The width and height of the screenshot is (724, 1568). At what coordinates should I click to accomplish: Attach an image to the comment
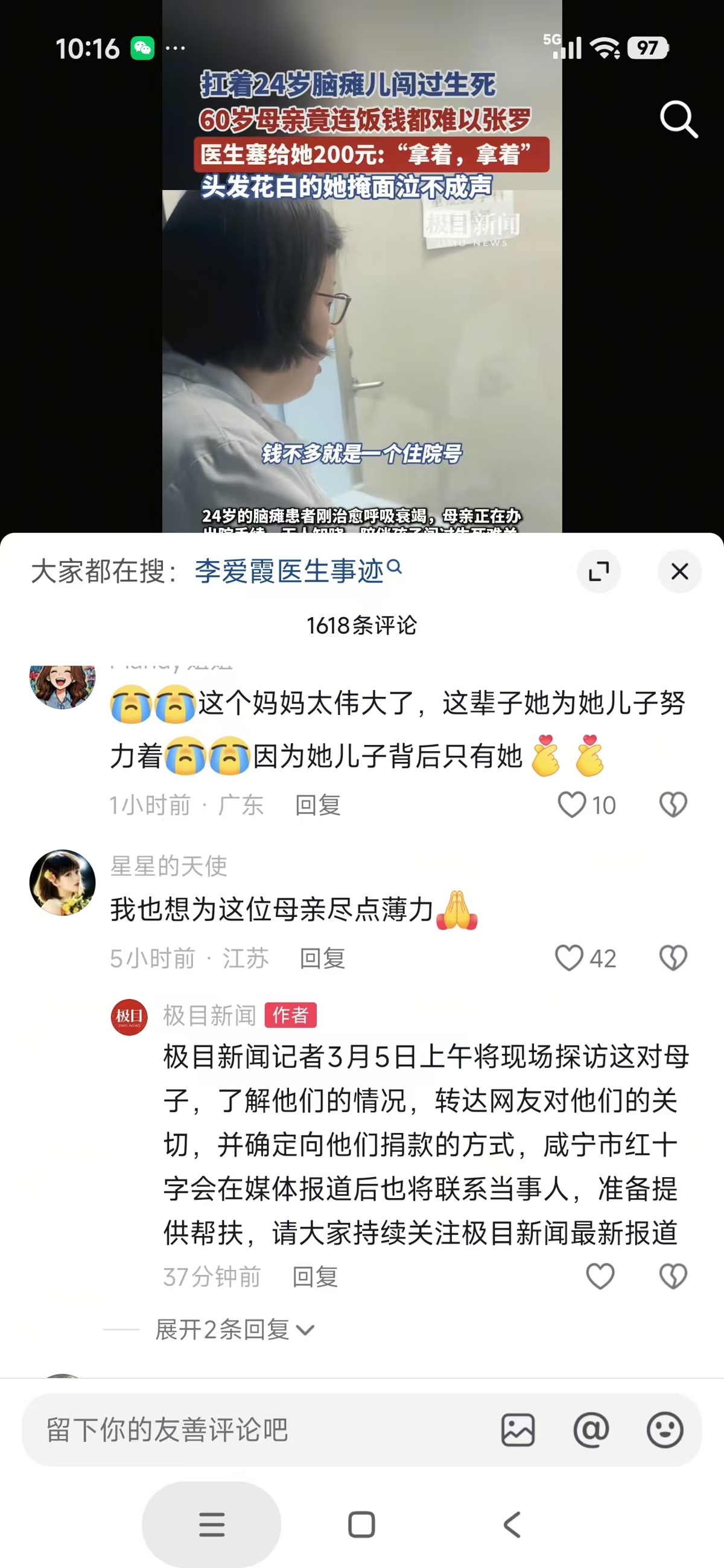pyautogui.click(x=518, y=1430)
